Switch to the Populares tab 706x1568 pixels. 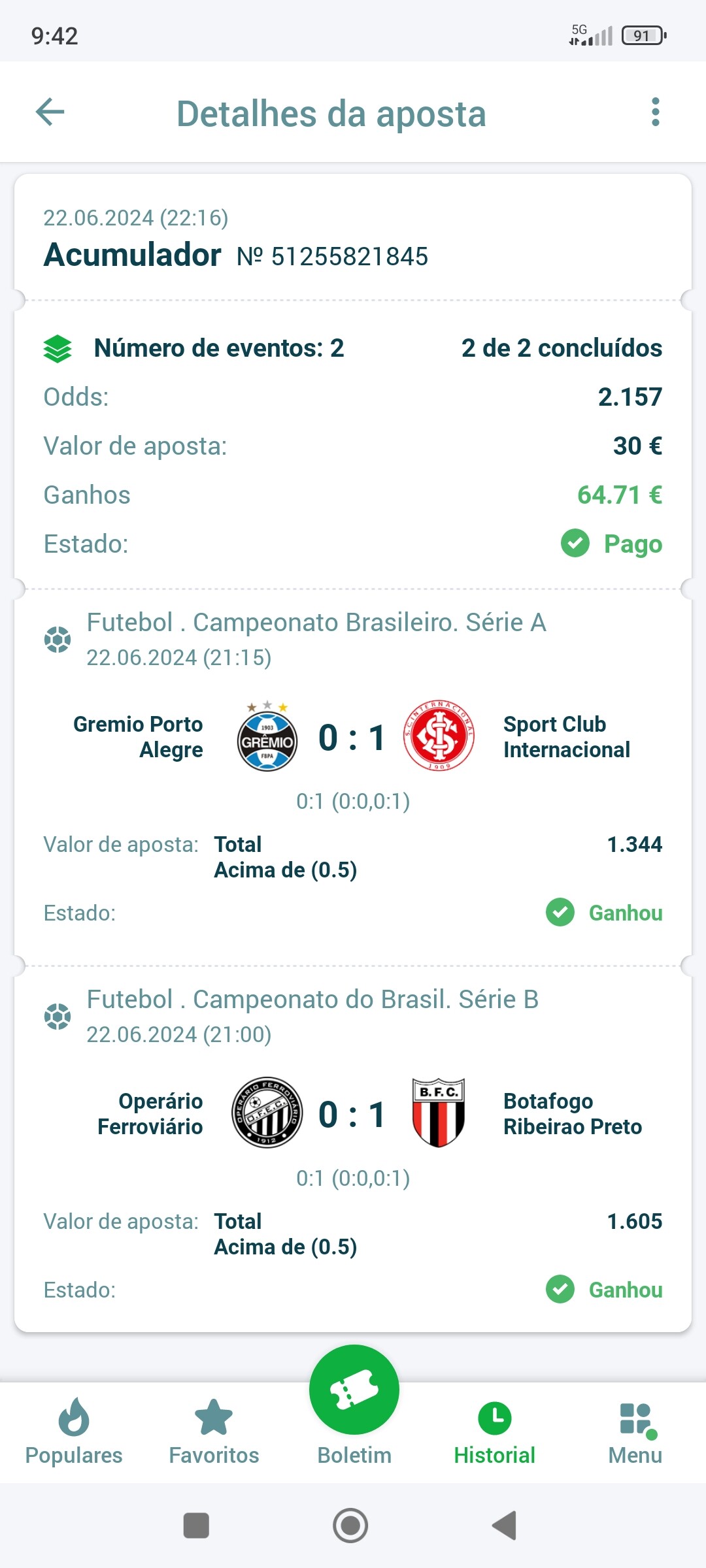pos(74,1432)
